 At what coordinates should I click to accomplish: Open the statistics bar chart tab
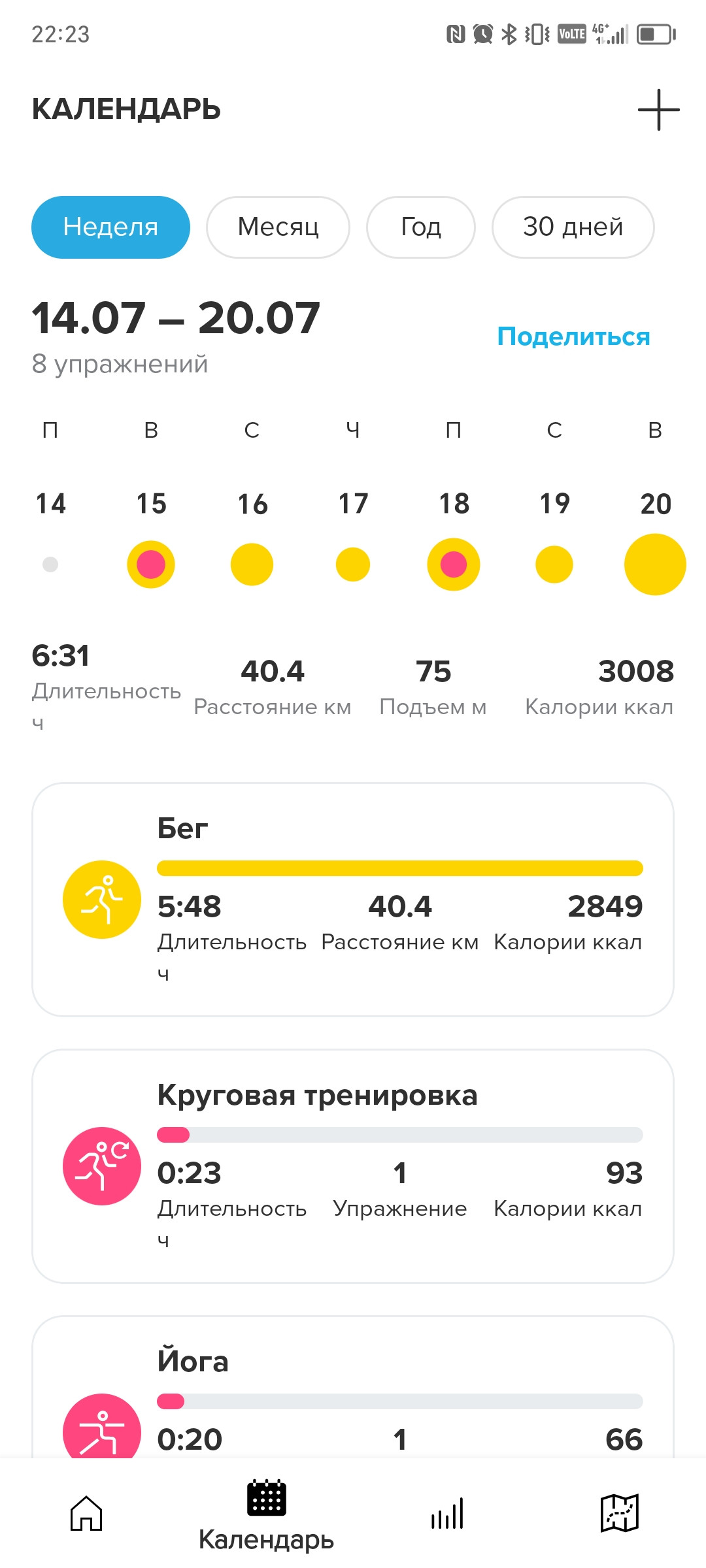(x=447, y=1513)
